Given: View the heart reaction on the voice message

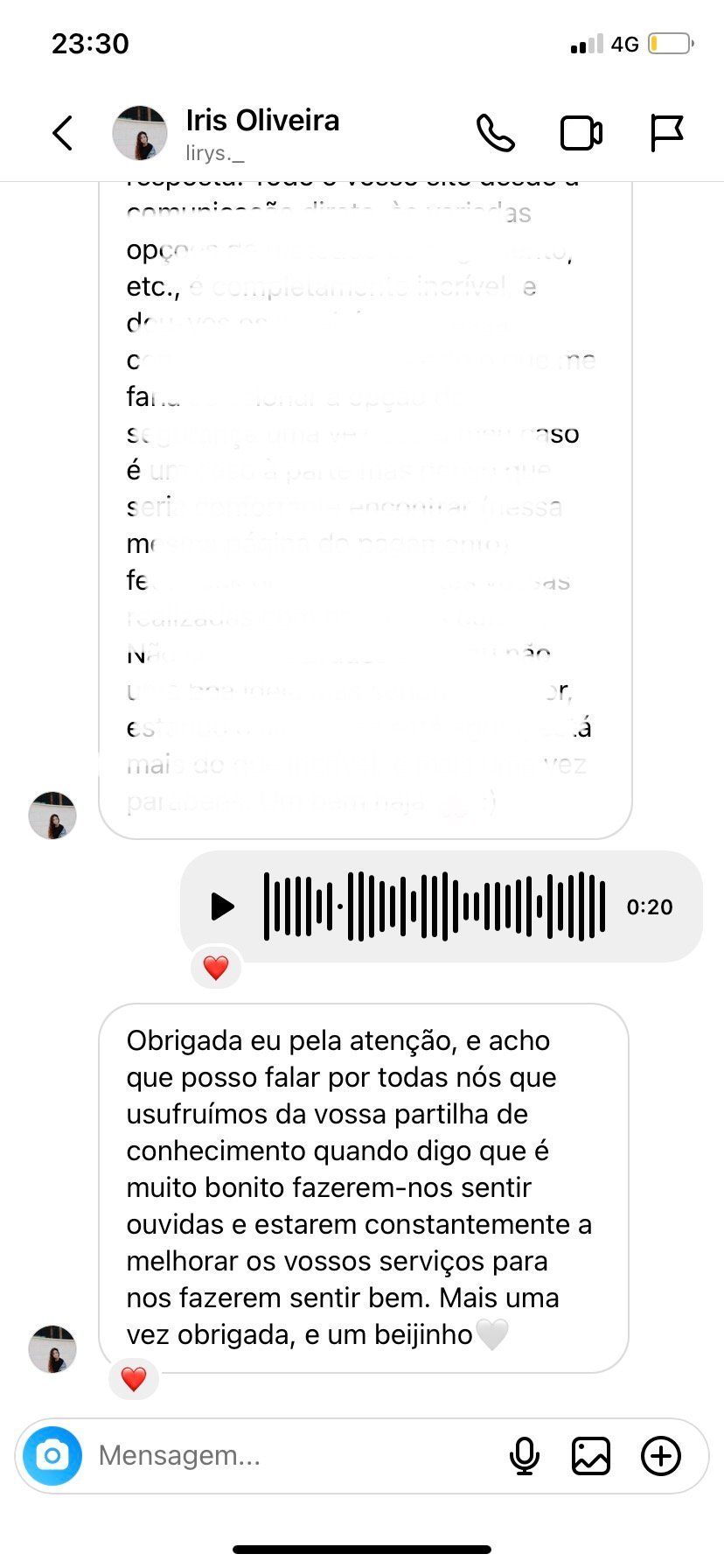Looking at the screenshot, I should point(216,968).
